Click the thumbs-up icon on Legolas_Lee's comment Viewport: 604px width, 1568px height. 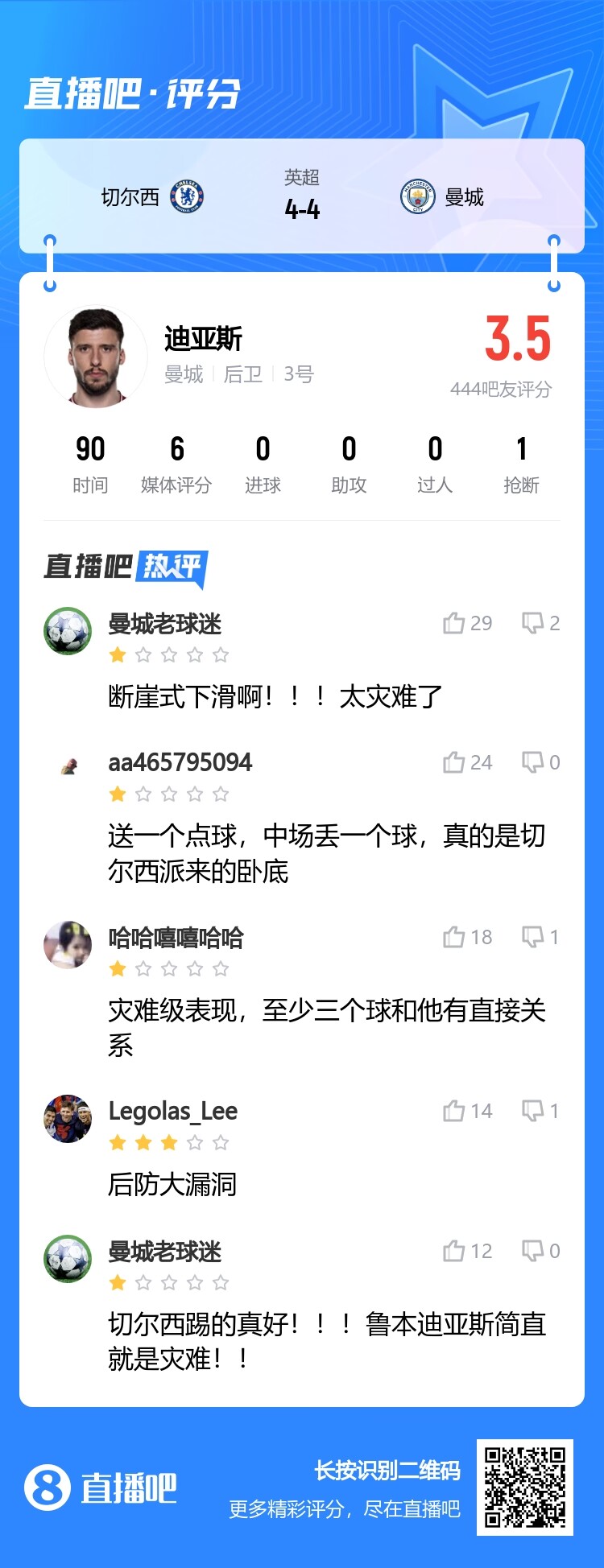point(453,1110)
